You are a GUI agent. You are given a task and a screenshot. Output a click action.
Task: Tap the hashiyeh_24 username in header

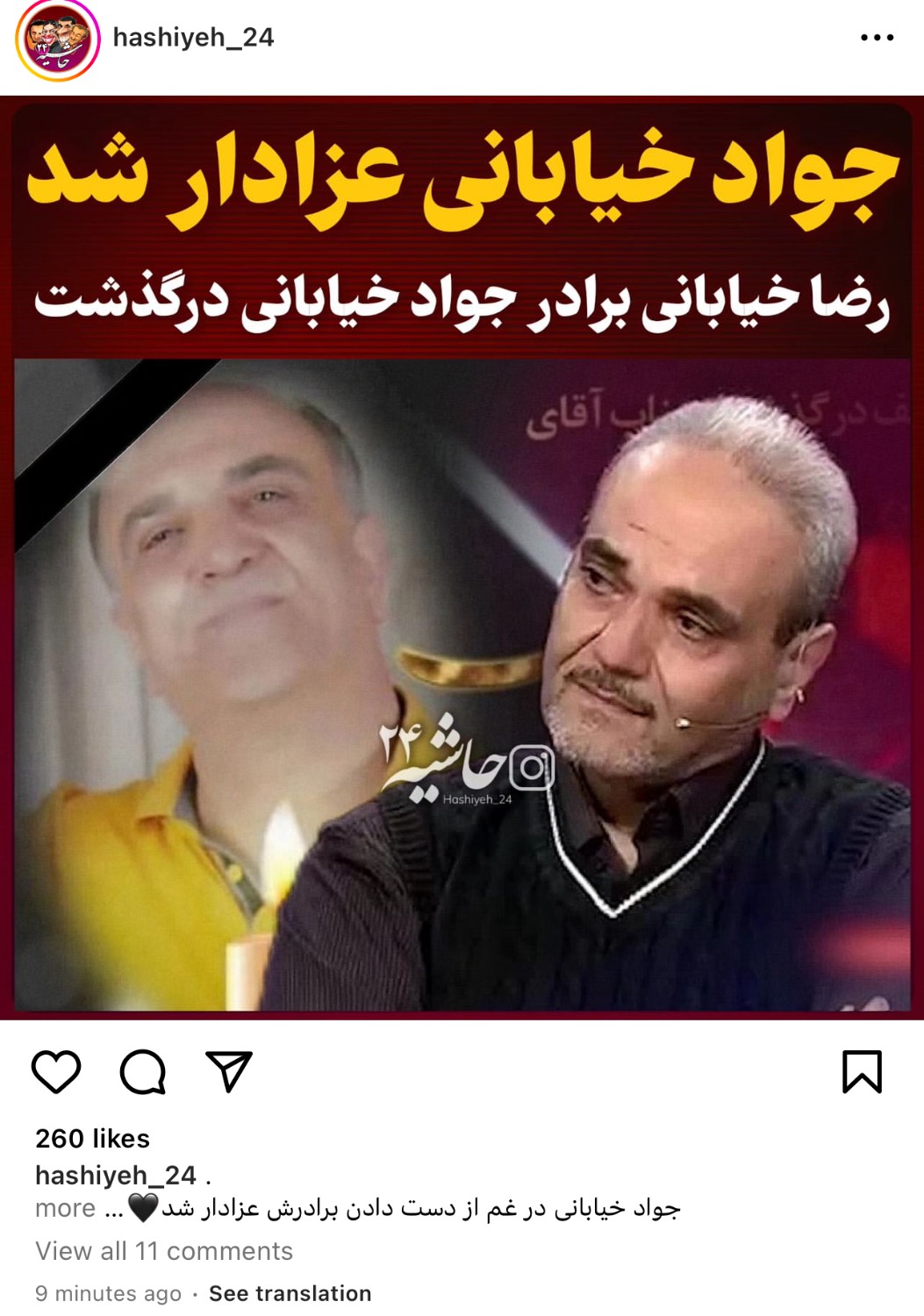193,38
